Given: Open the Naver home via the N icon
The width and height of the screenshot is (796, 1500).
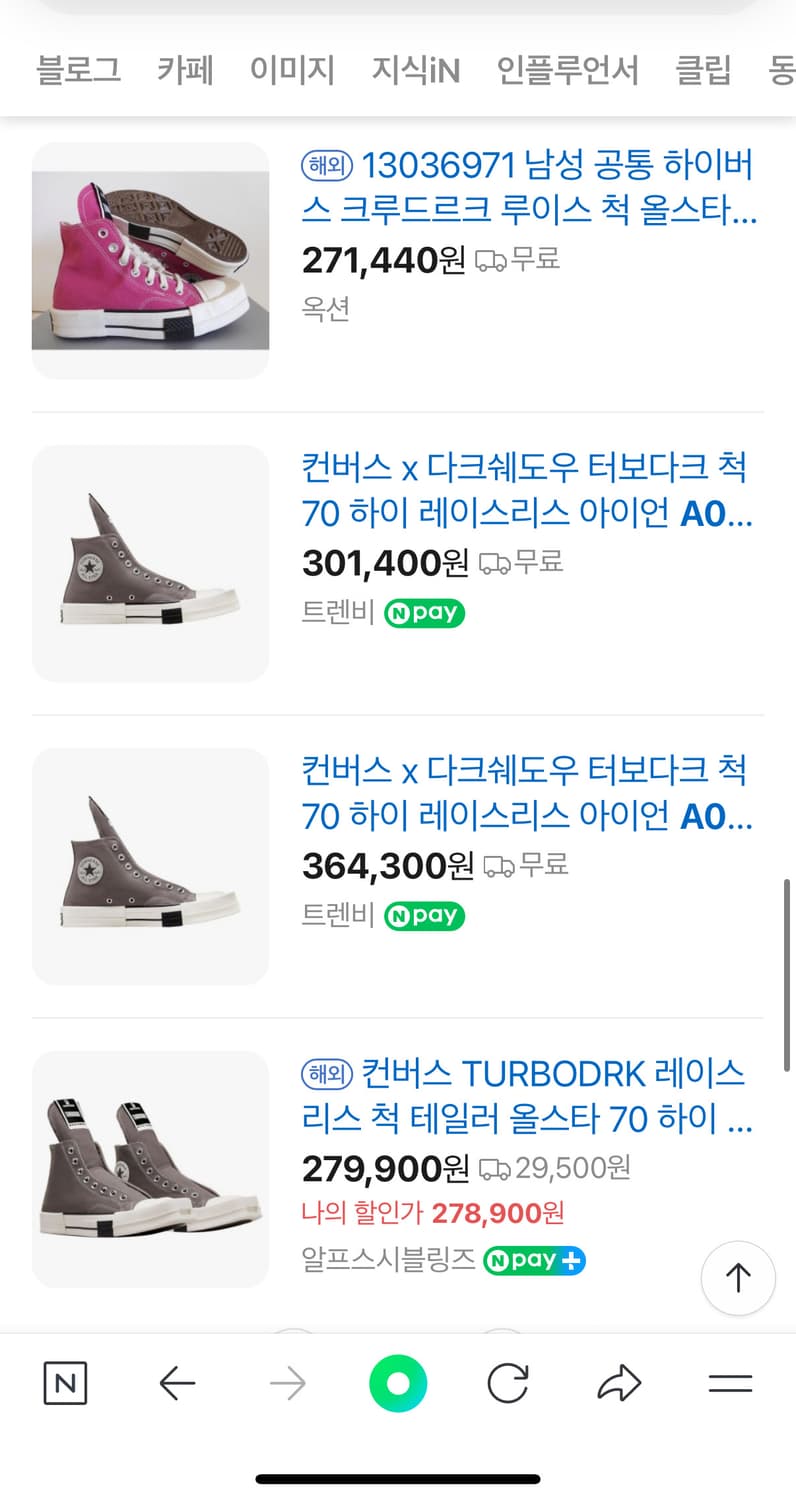Looking at the screenshot, I should click(x=64, y=1383).
